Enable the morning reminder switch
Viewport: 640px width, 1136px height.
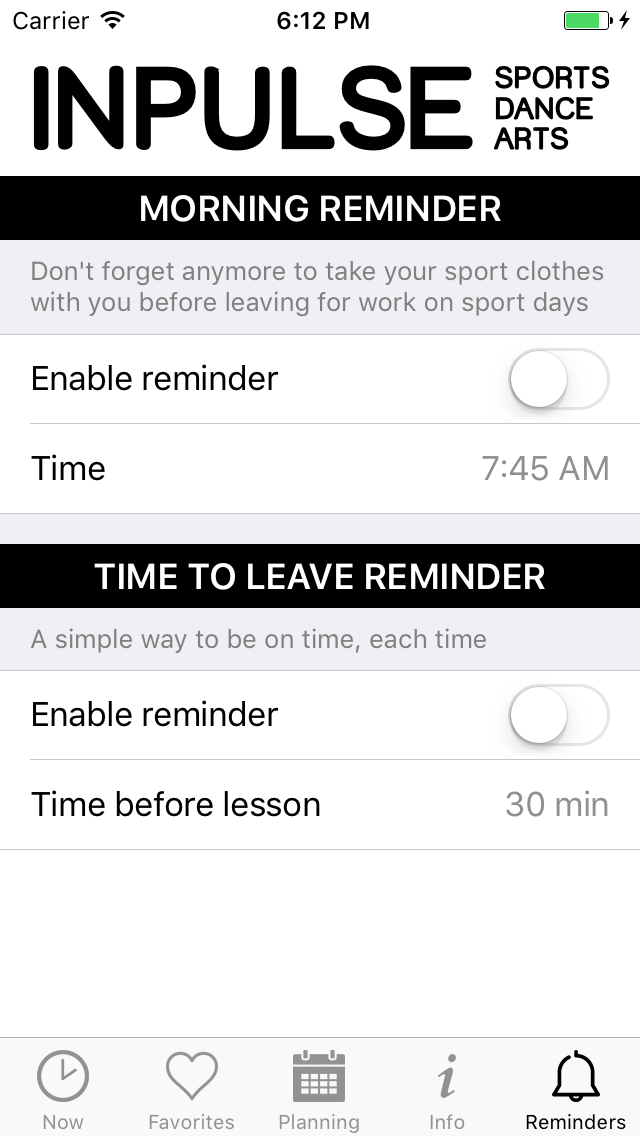[558, 380]
